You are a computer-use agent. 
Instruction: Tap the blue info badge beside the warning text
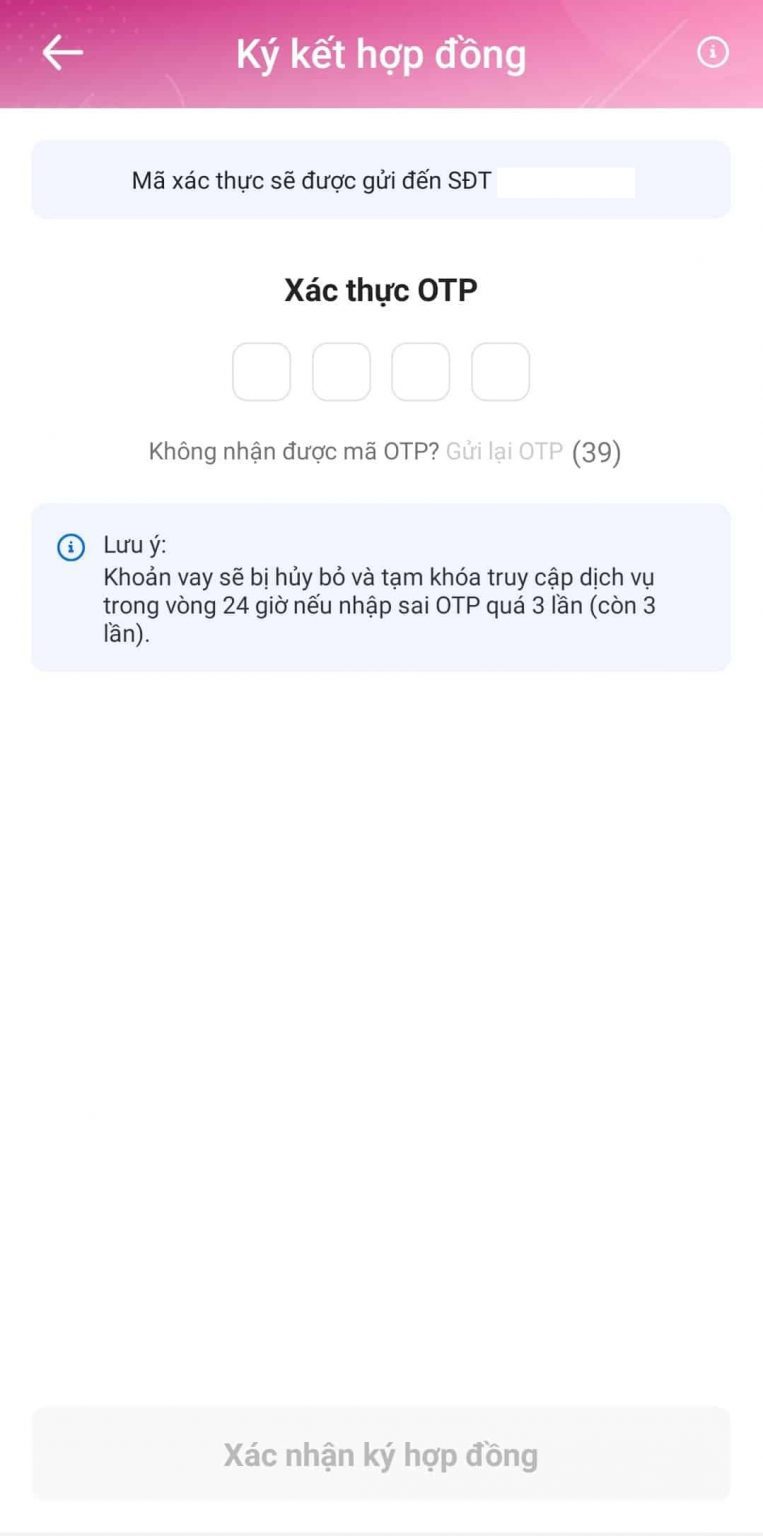click(x=70, y=545)
